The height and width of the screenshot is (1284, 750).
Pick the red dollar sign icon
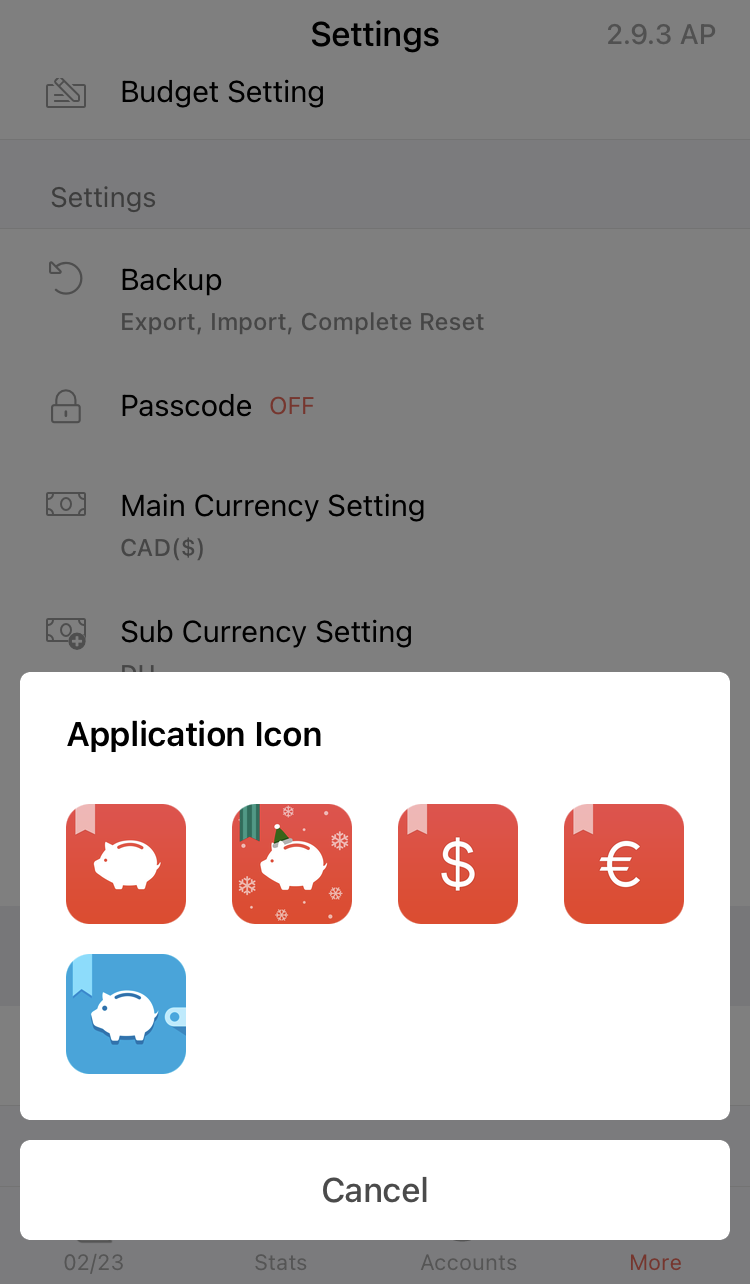[458, 864]
